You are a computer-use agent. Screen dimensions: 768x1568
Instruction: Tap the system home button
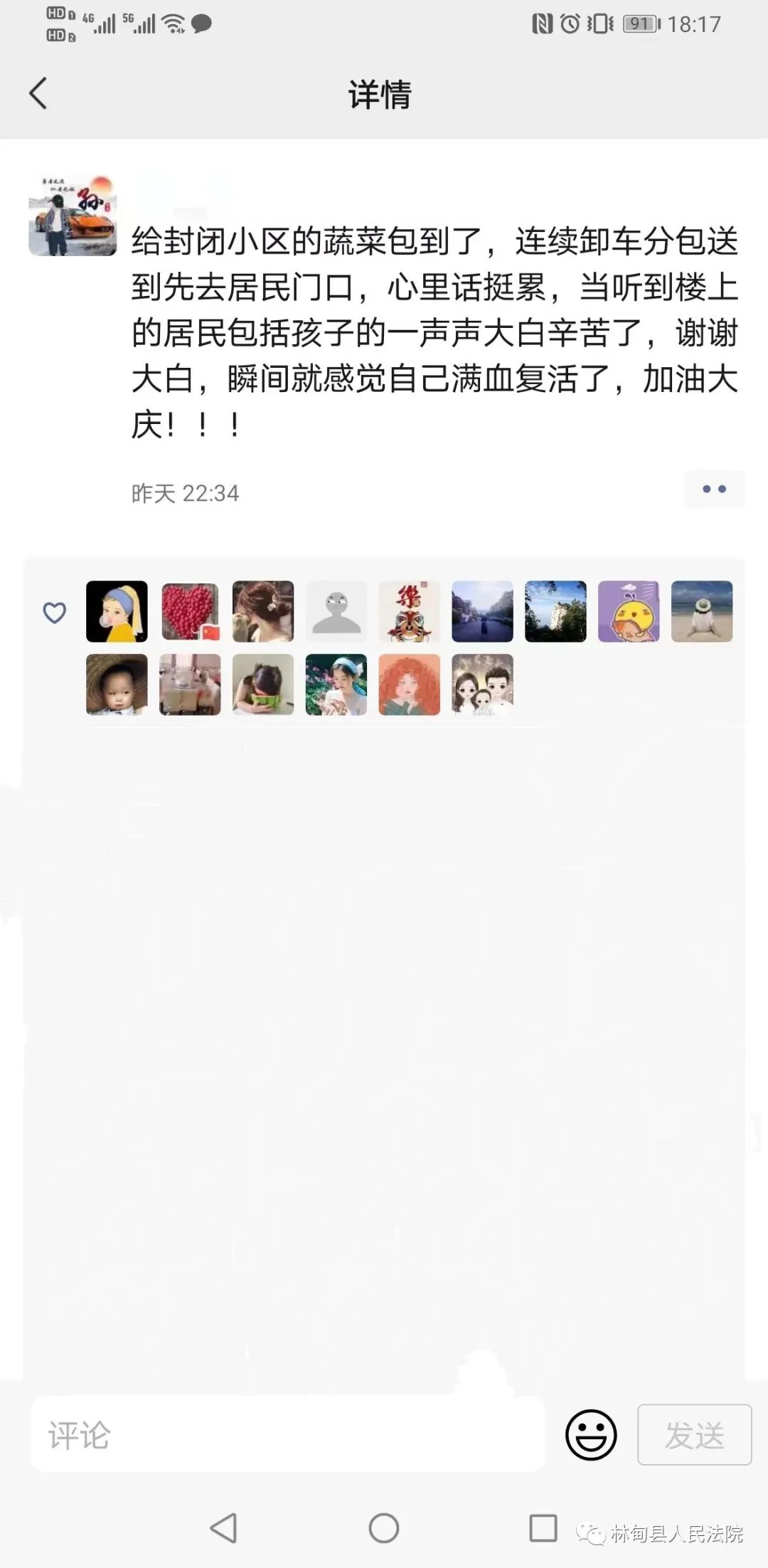[384, 1527]
